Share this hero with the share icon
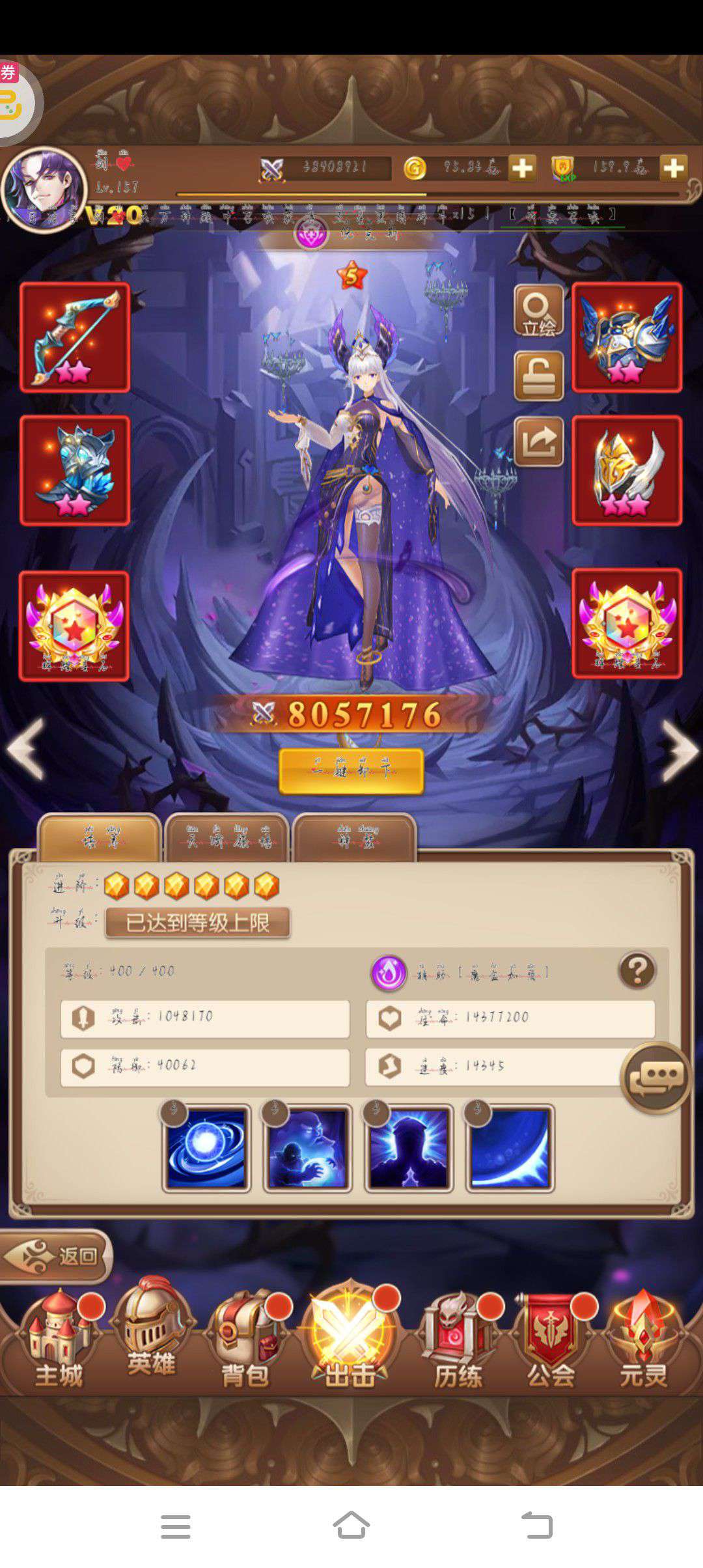Image resolution: width=703 pixels, height=1568 pixels. click(x=539, y=441)
